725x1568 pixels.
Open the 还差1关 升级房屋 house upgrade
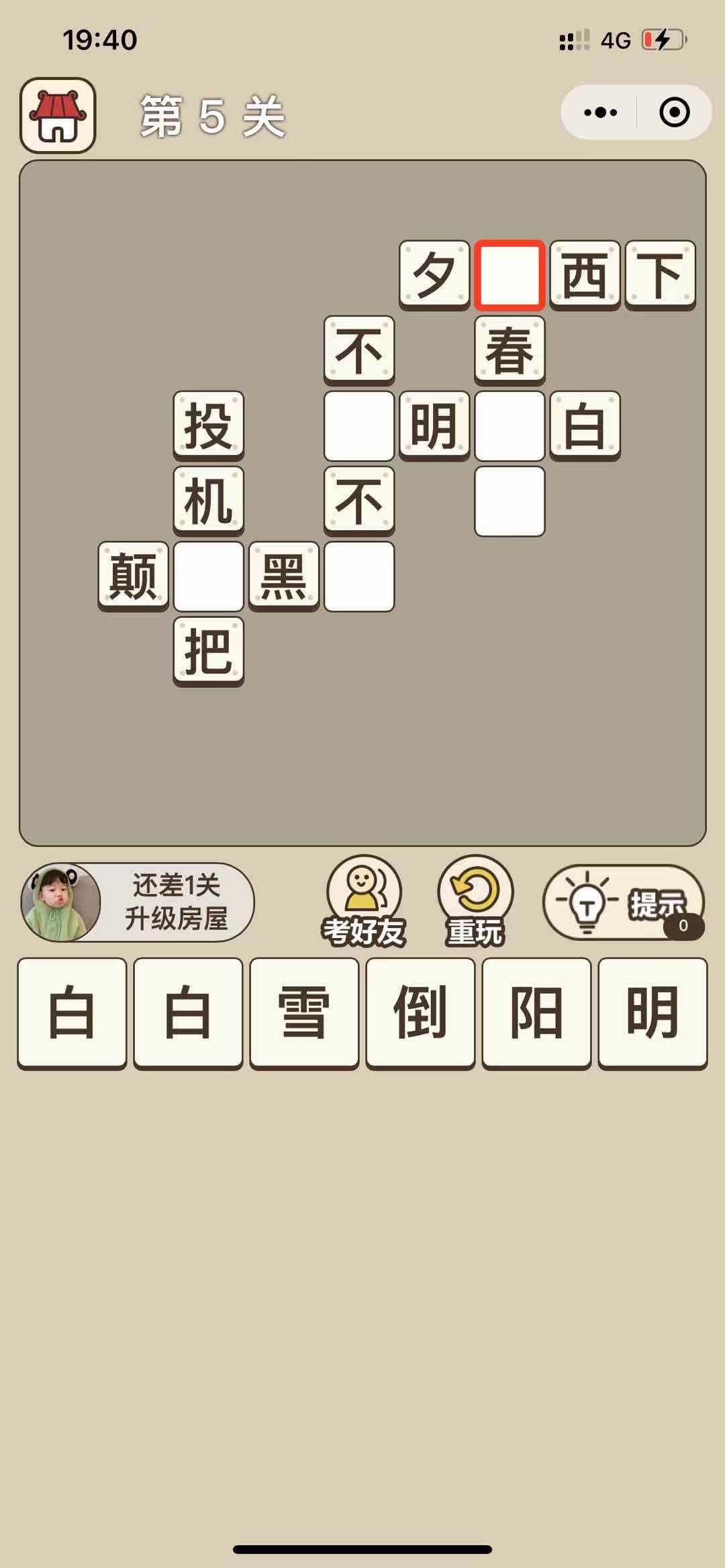click(138, 902)
